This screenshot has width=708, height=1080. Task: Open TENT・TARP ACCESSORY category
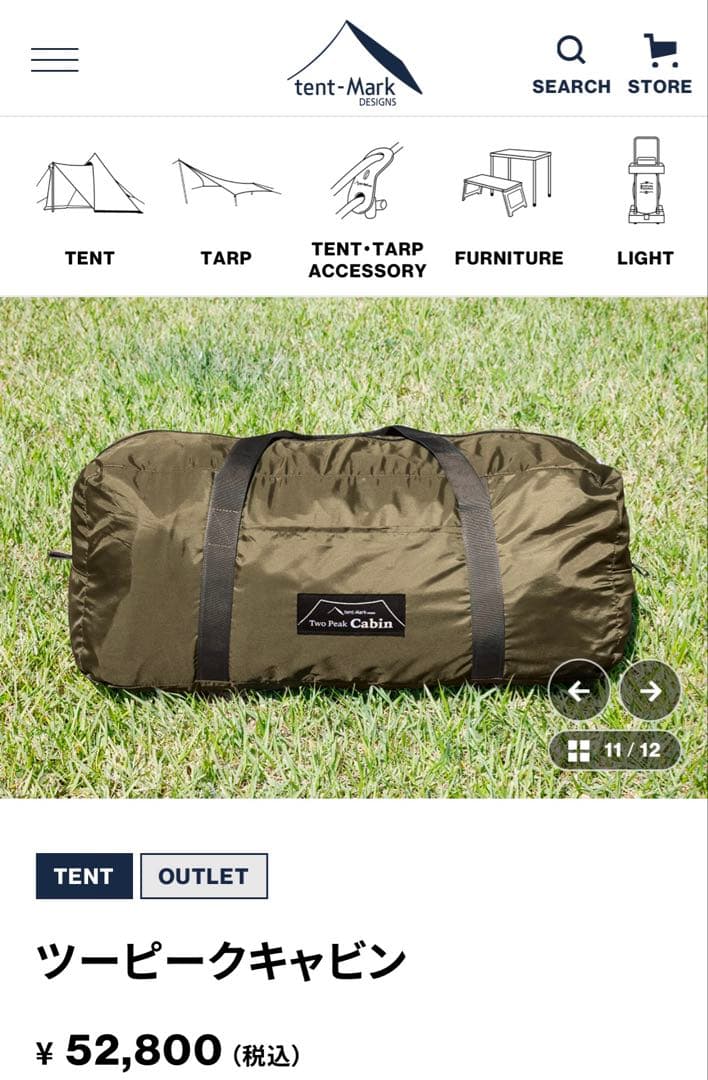click(367, 210)
